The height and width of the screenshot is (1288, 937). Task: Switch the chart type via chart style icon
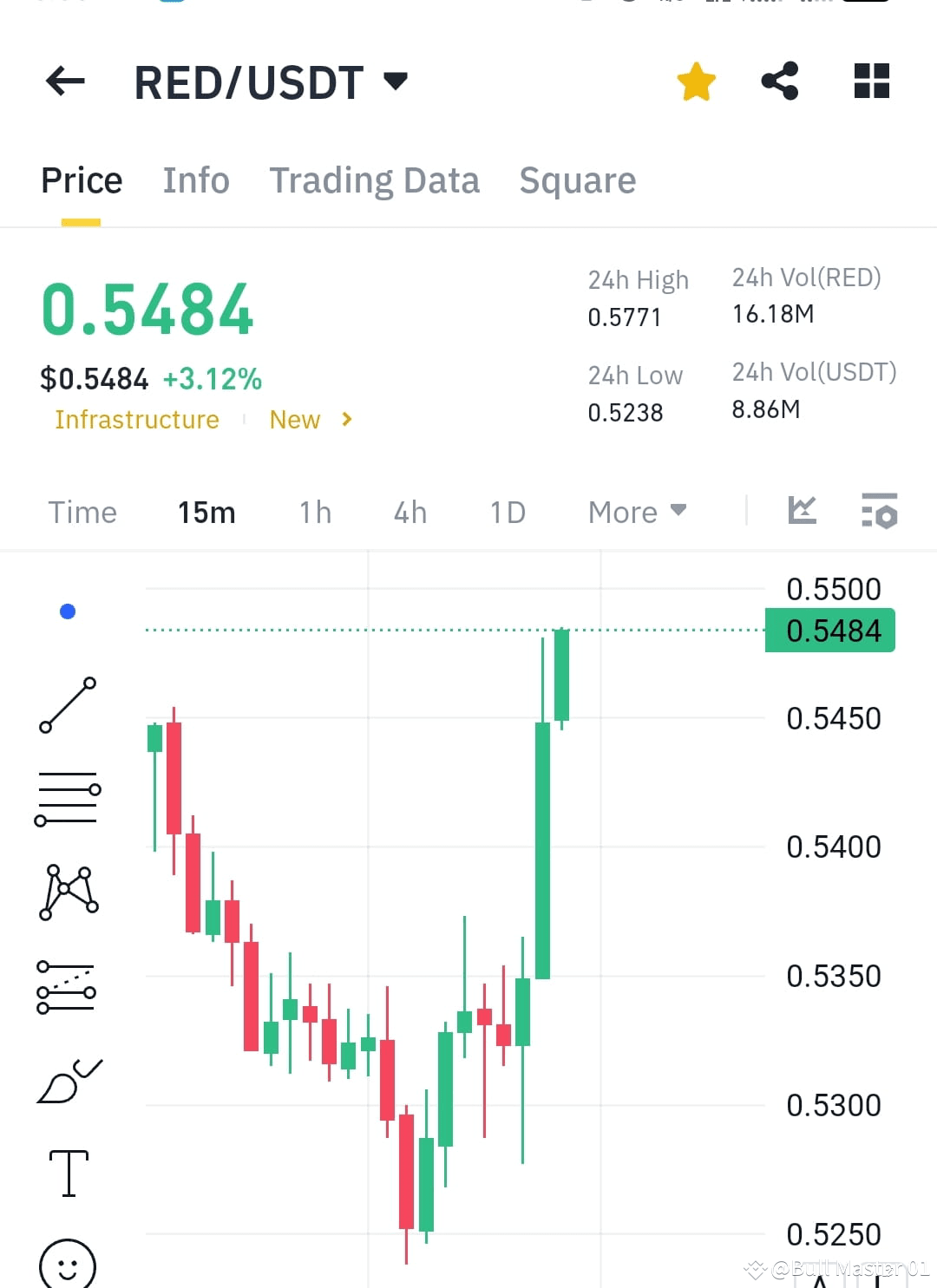coord(803,512)
